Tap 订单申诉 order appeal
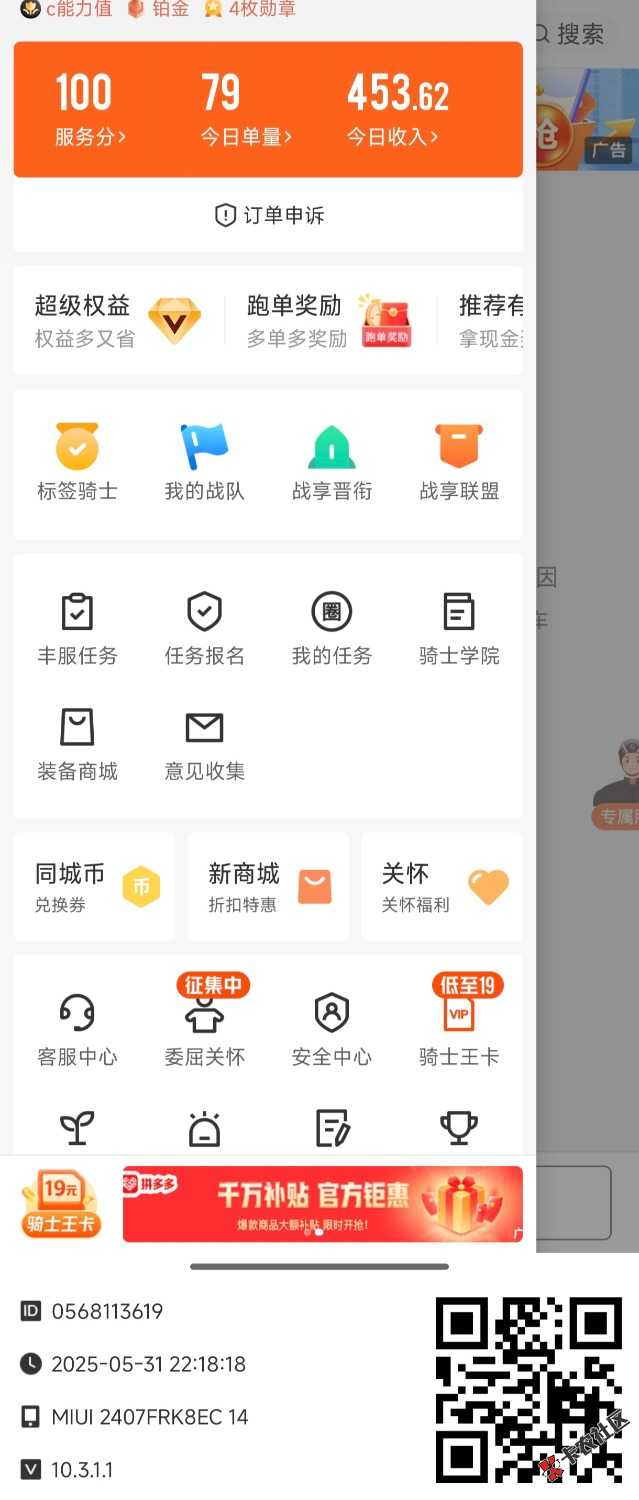This screenshot has height=1500, width=639. click(268, 216)
